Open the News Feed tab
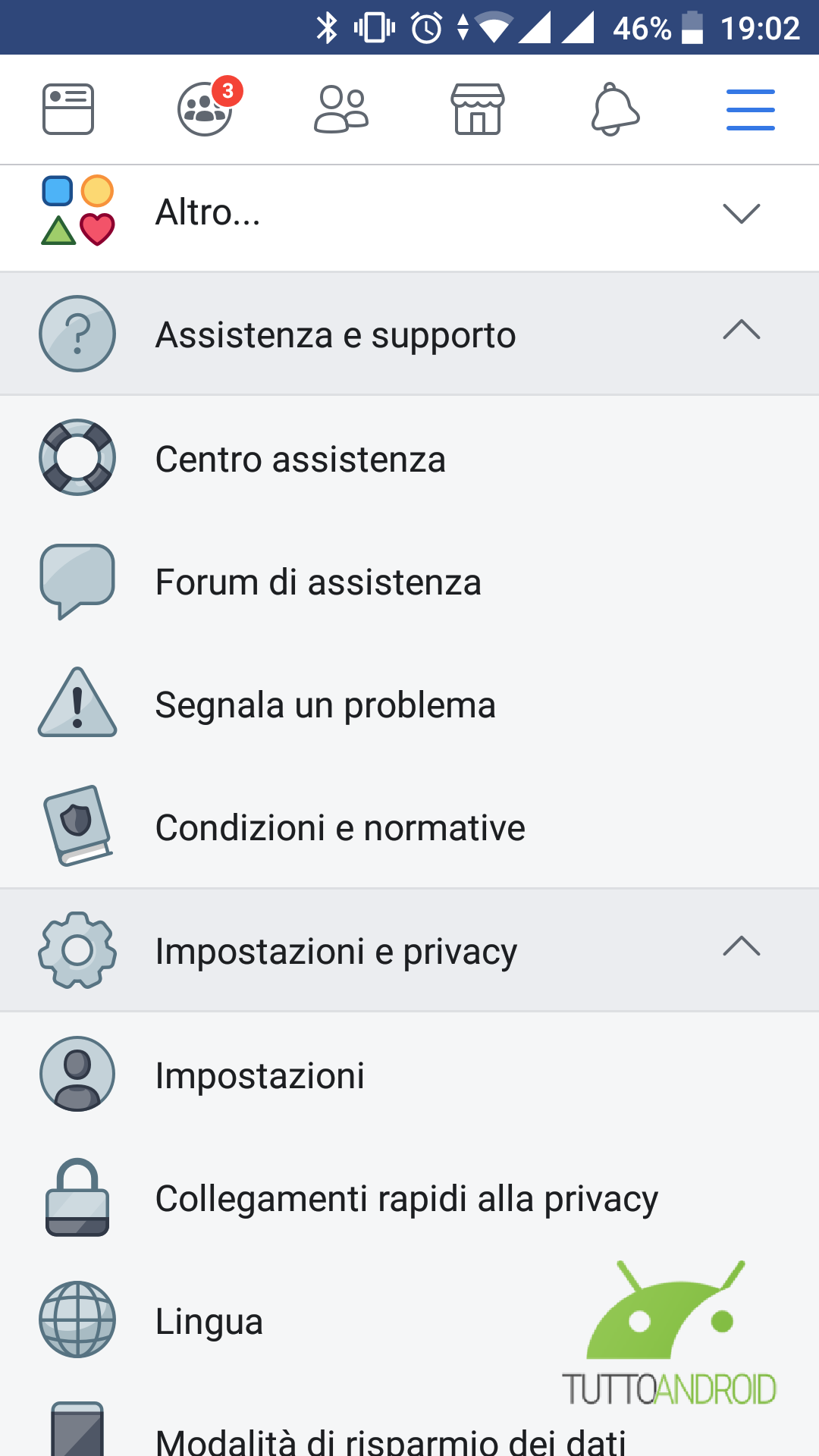The width and height of the screenshot is (819, 1456). 68,109
